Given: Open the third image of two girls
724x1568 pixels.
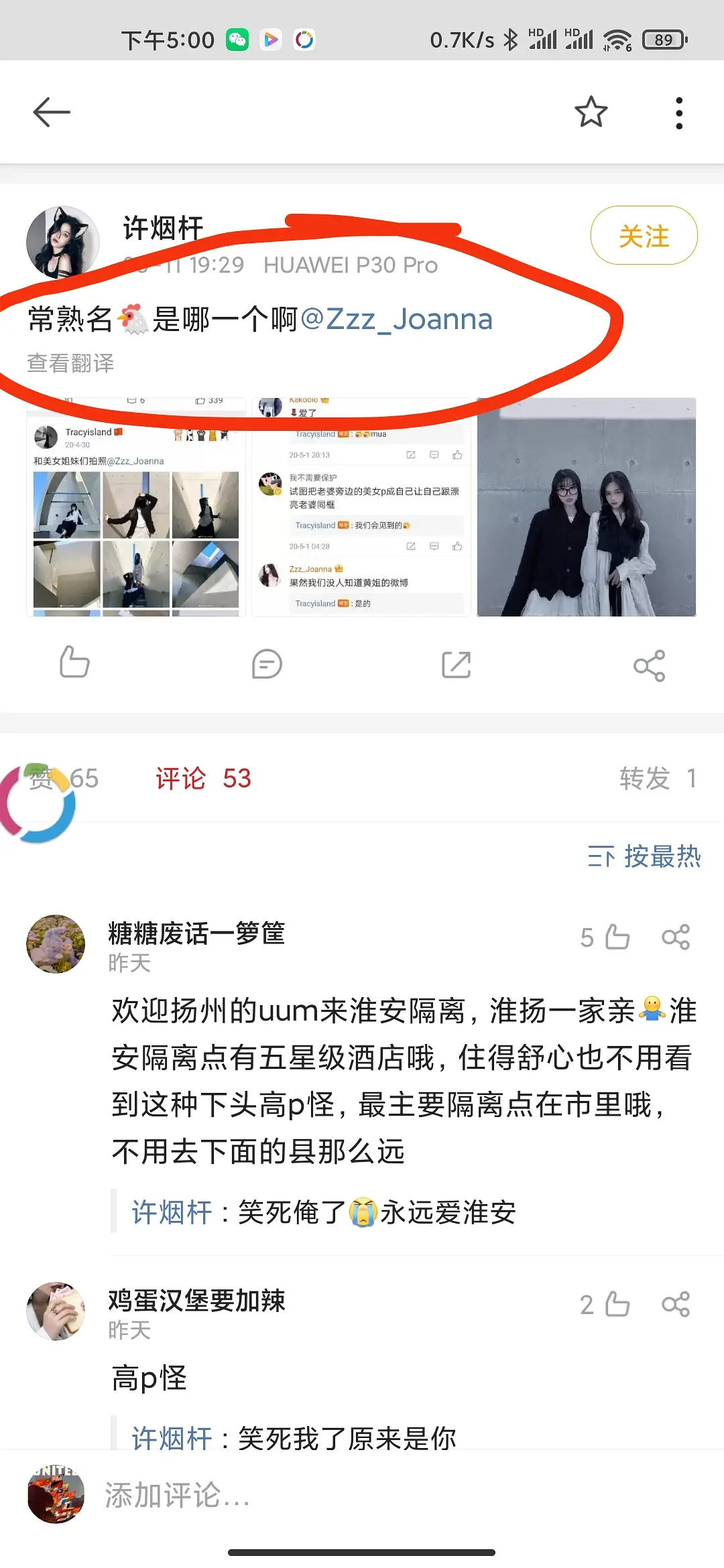Looking at the screenshot, I should tap(586, 507).
